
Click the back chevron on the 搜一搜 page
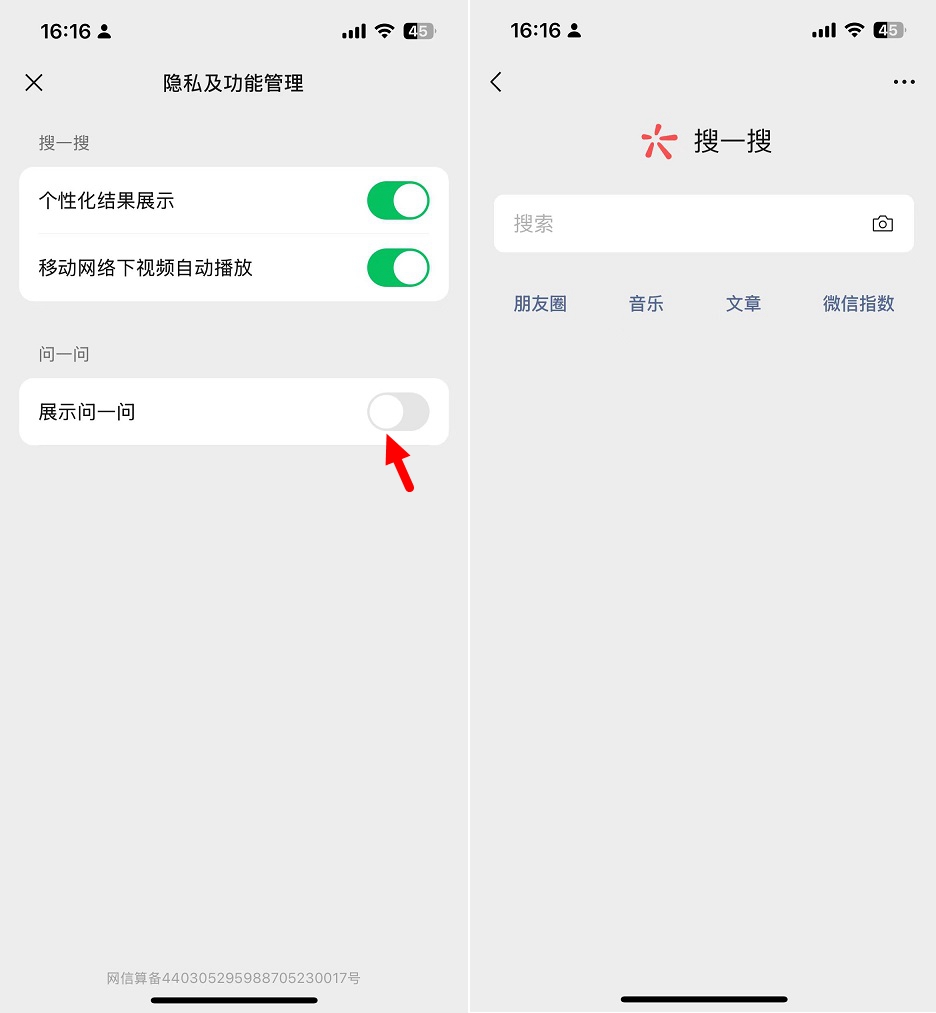[495, 82]
